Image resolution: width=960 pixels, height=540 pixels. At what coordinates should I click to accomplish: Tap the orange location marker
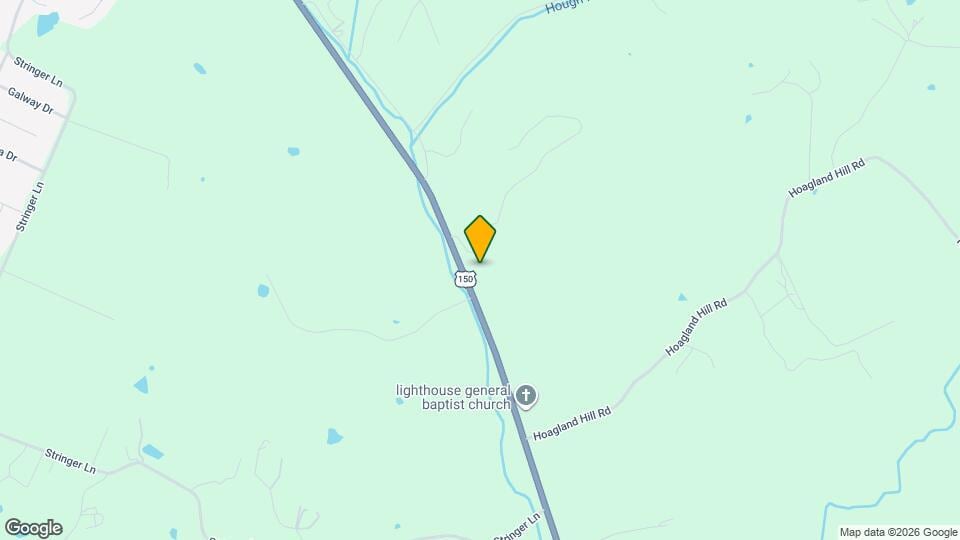(x=480, y=239)
